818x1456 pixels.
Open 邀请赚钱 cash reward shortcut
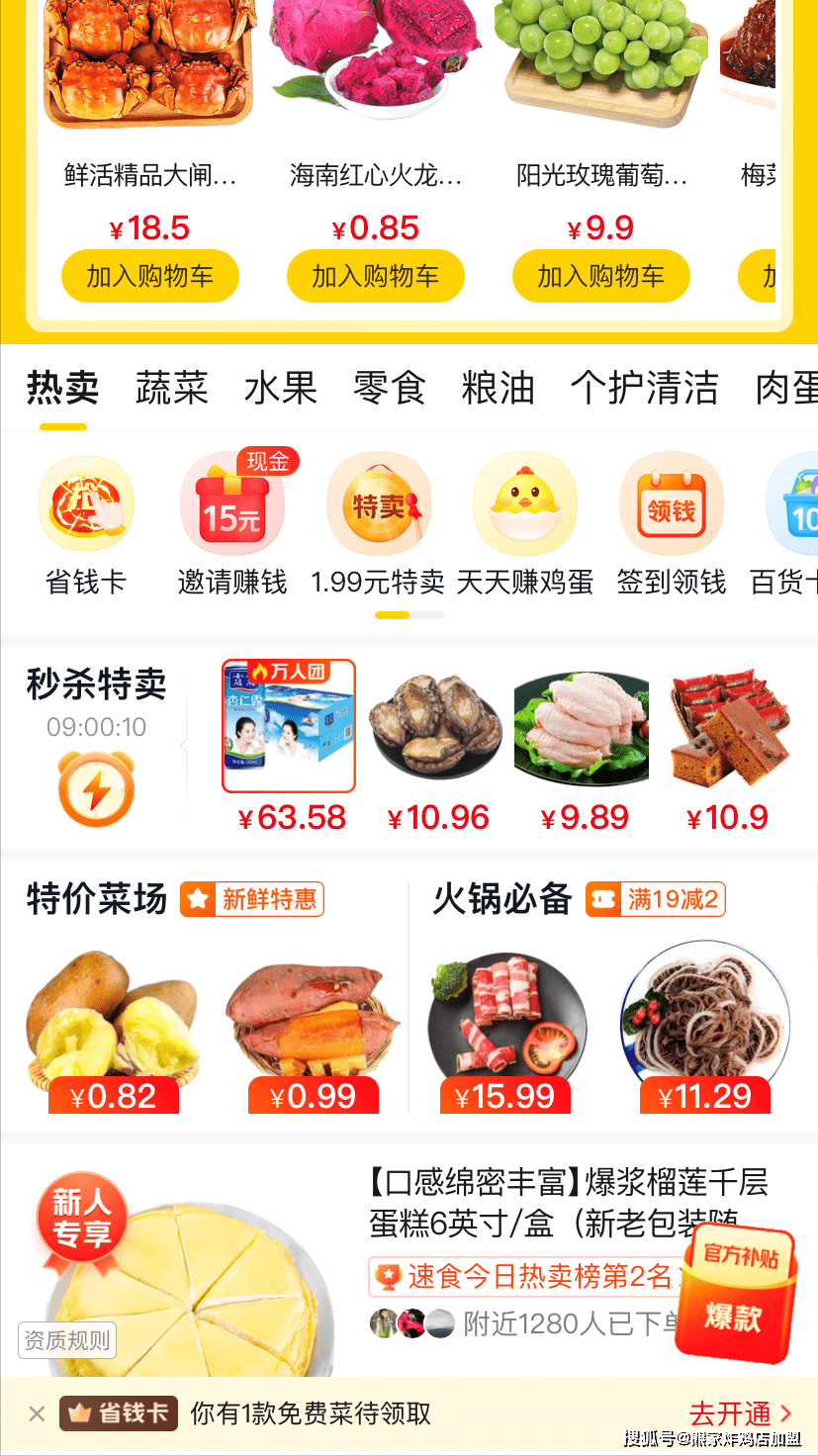pyautogui.click(x=232, y=526)
